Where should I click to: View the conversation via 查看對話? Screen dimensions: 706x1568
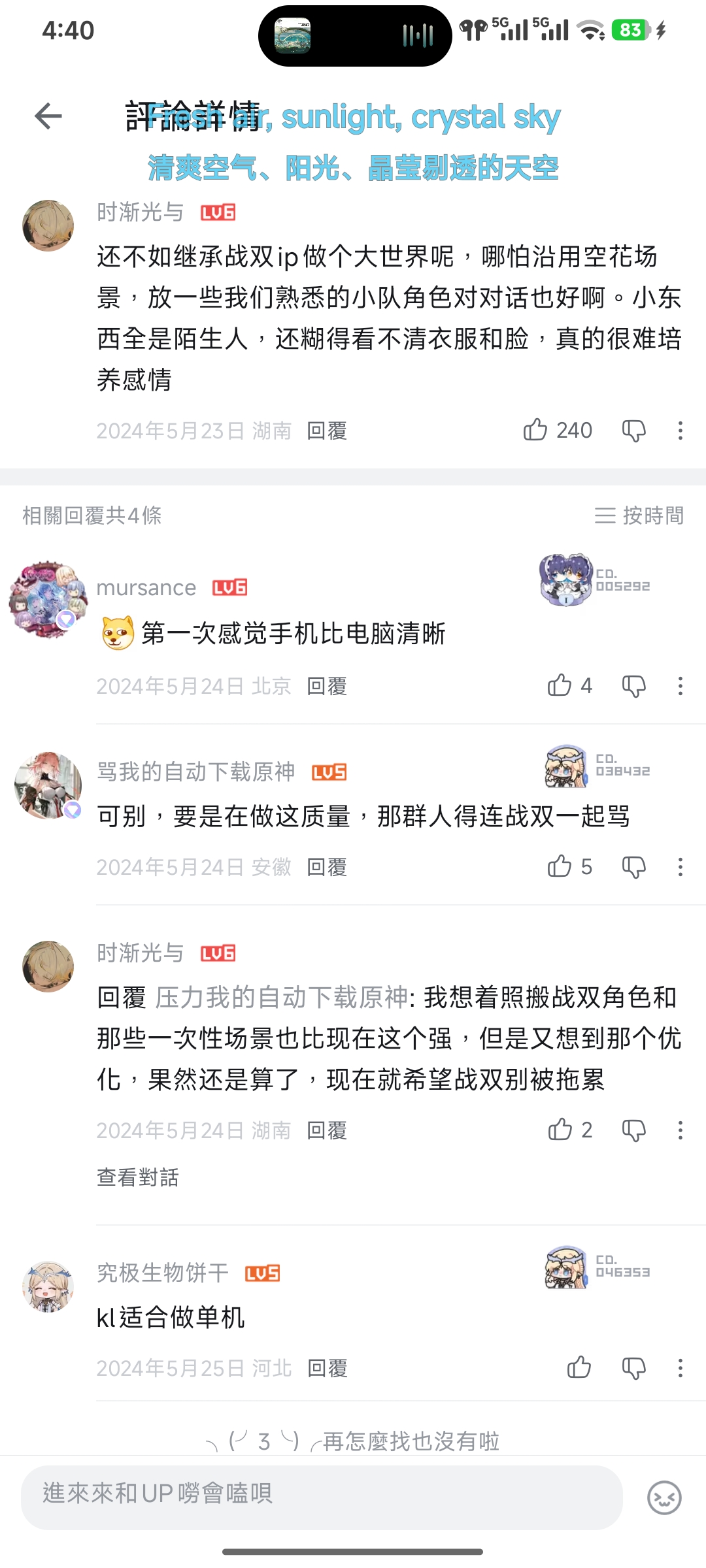tap(138, 1177)
